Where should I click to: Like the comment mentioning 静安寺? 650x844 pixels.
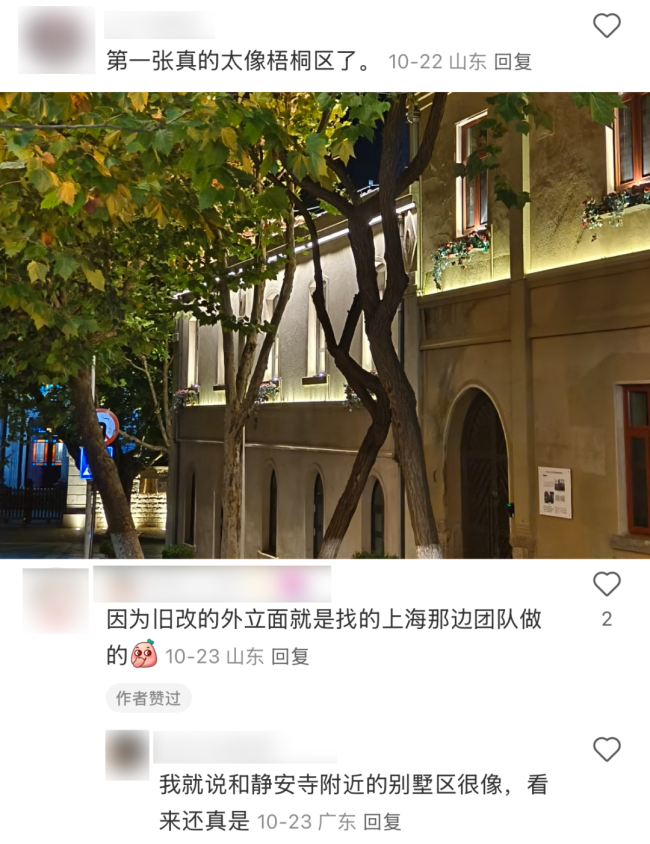click(606, 749)
